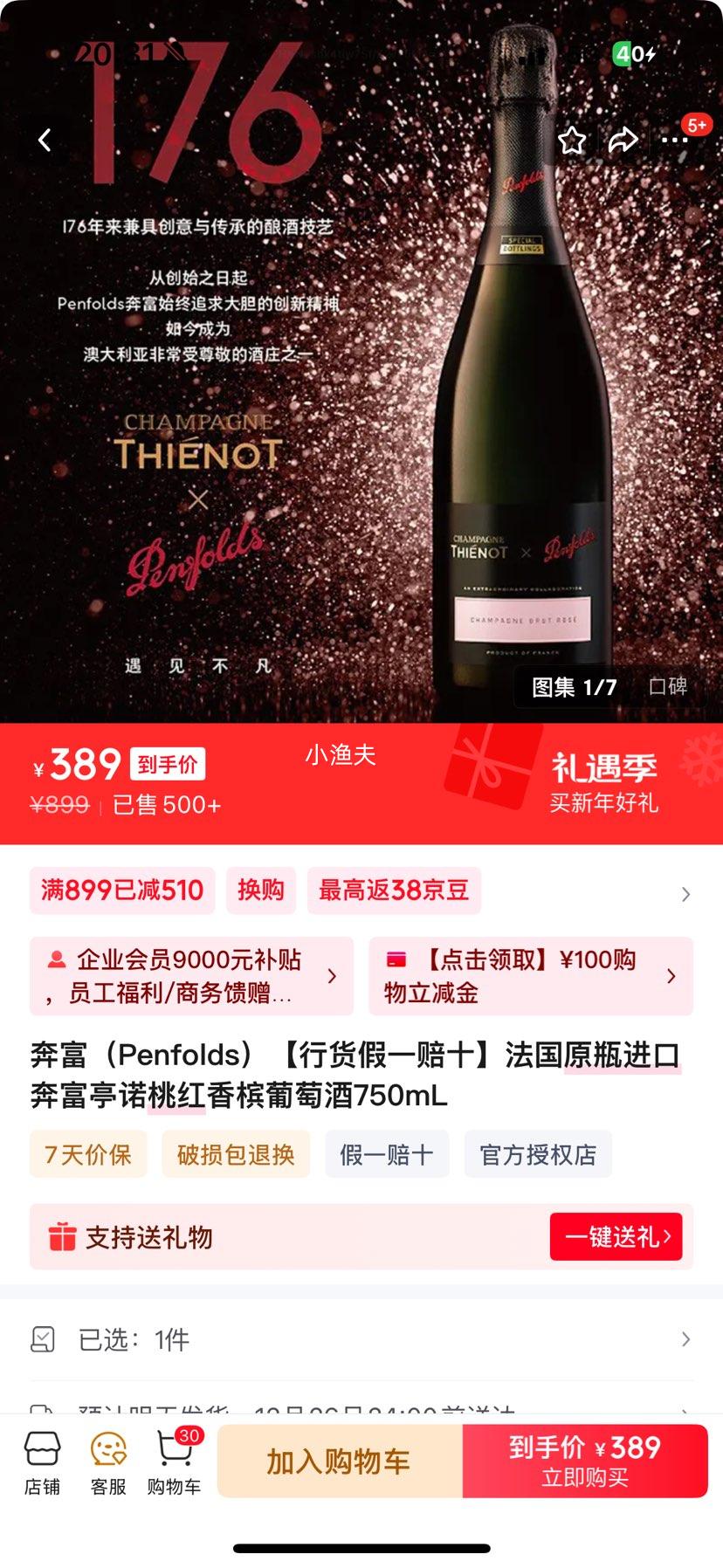Open the 购物车 cart icon showing 30 items
Image resolution: width=723 pixels, height=1568 pixels.
(173, 1461)
